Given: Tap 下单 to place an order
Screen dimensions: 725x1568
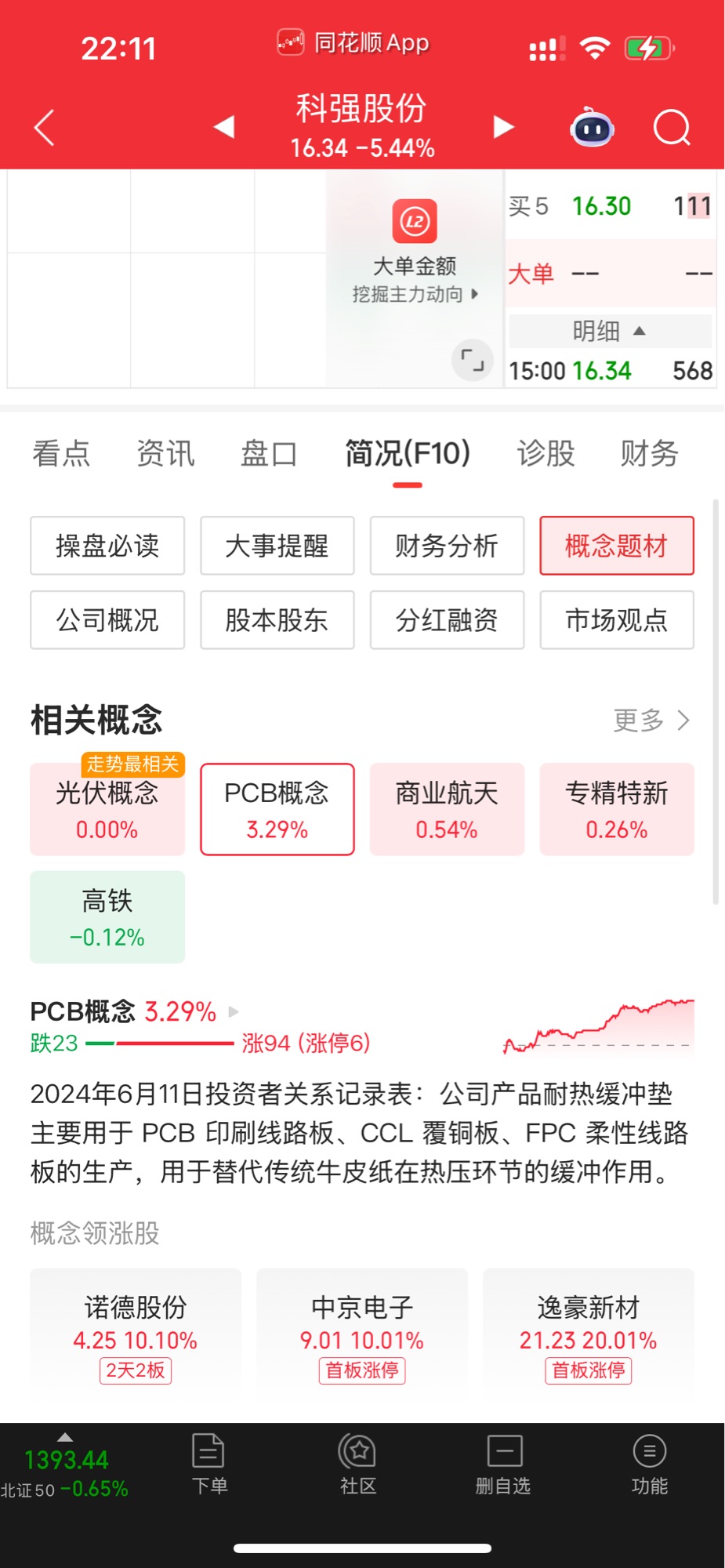Looking at the screenshot, I should tap(209, 1465).
